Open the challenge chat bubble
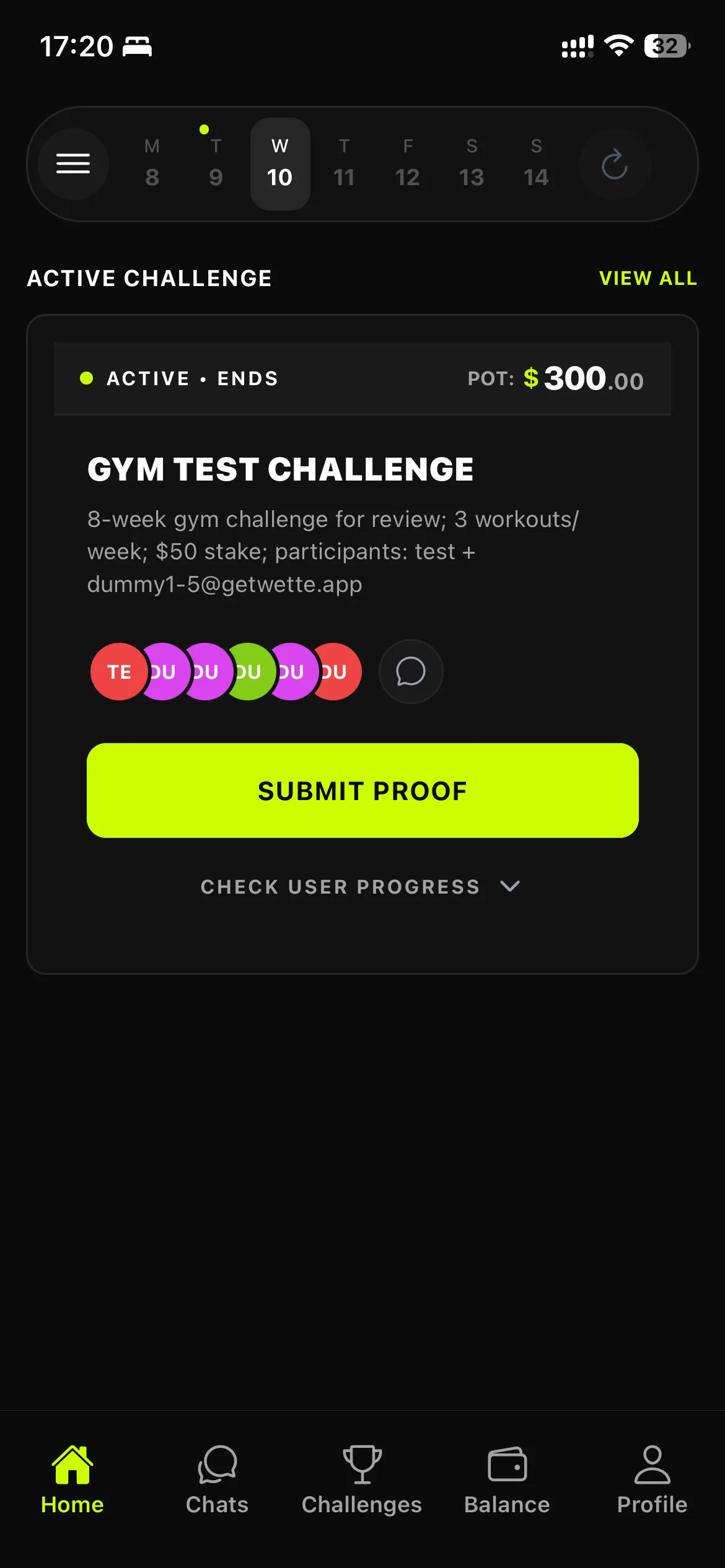The width and height of the screenshot is (725, 1568). coord(410,671)
